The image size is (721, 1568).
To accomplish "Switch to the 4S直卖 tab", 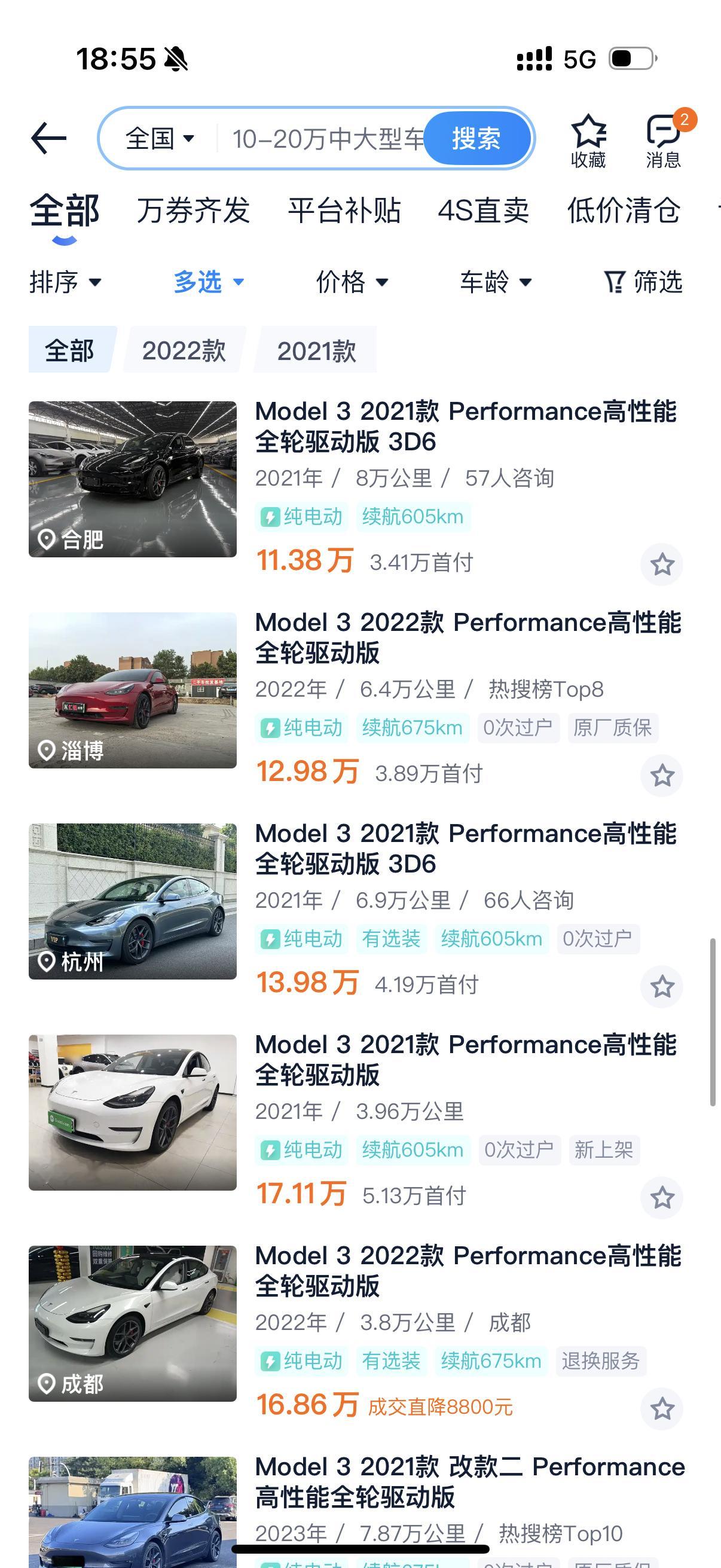I will (x=483, y=211).
